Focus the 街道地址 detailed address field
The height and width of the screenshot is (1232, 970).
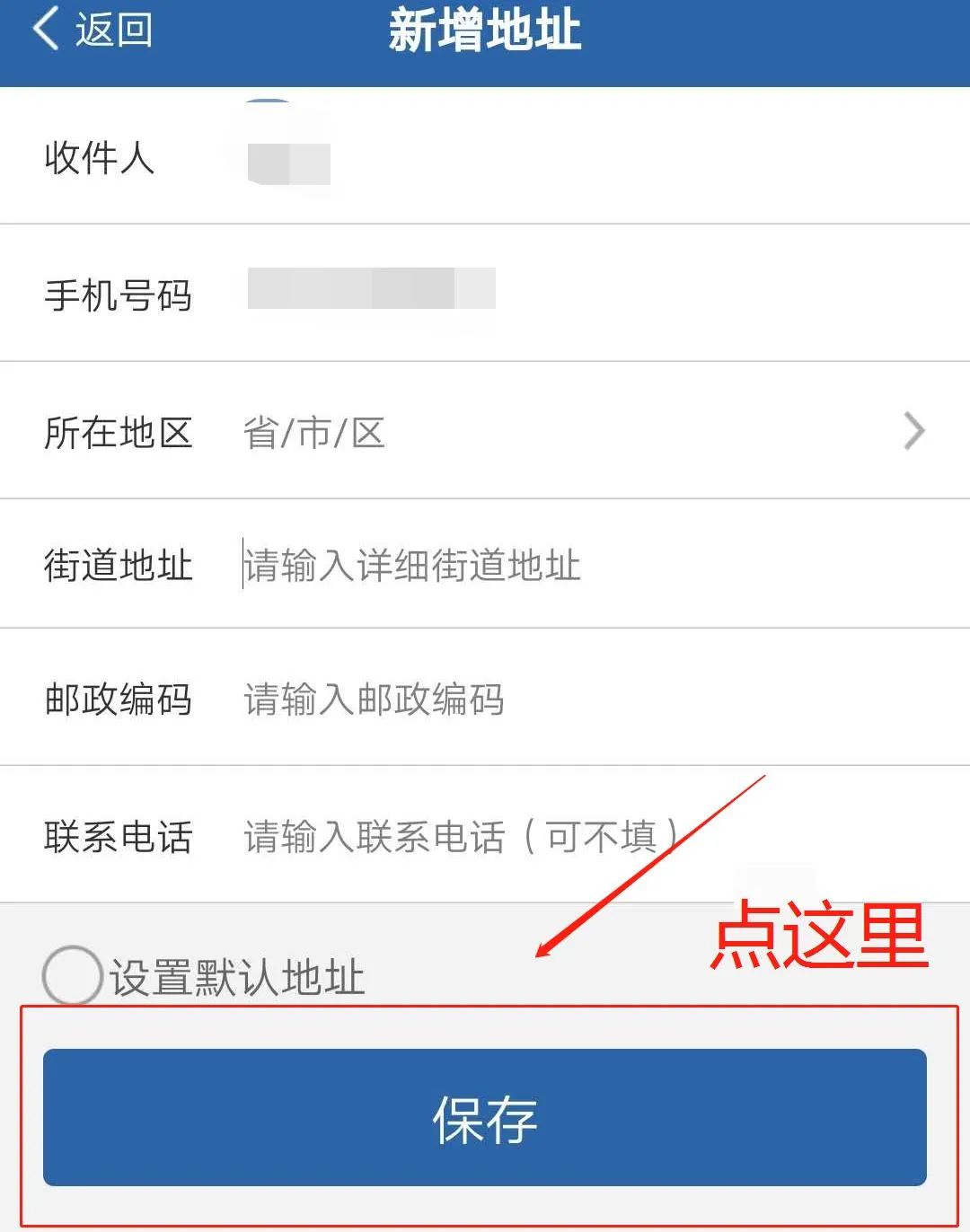click(575, 565)
